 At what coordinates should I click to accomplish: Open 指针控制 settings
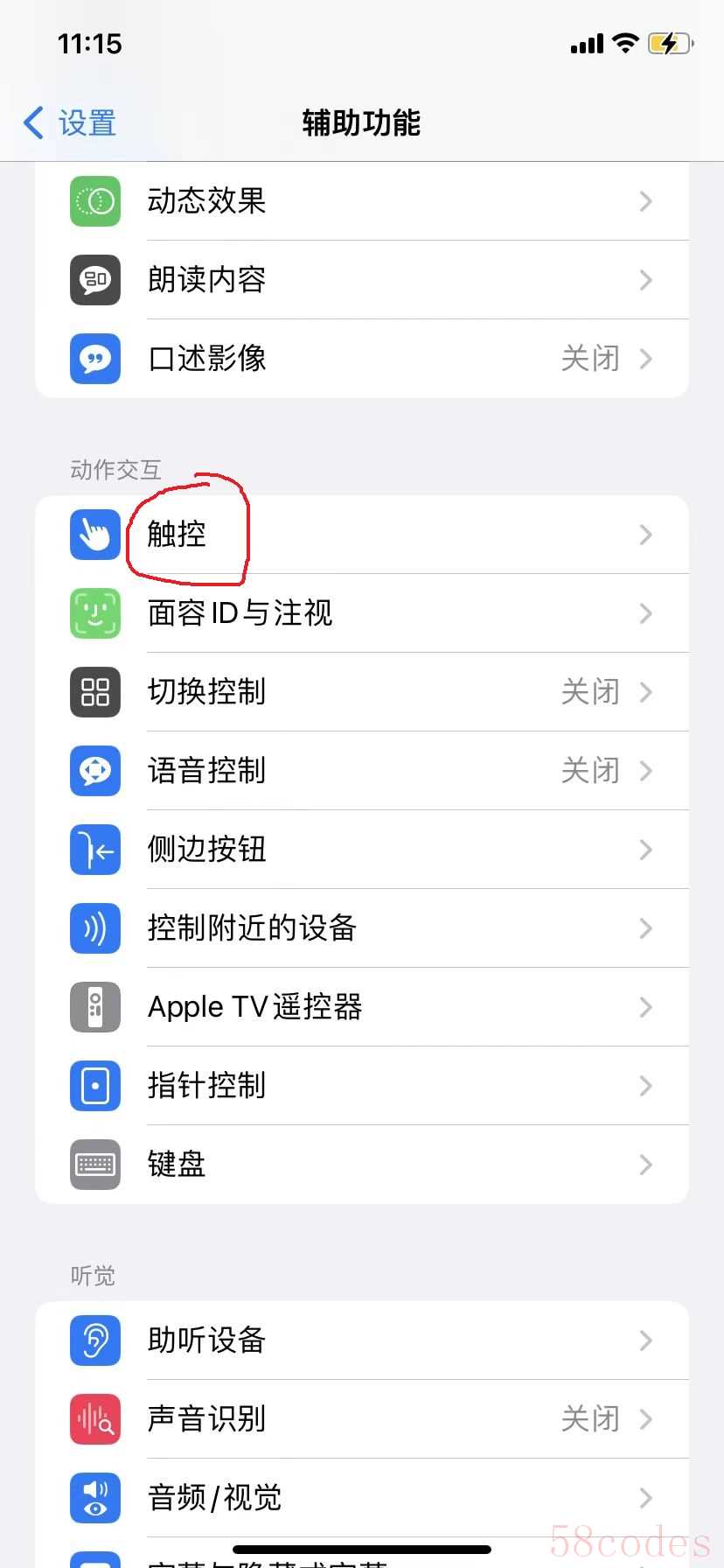click(362, 1086)
